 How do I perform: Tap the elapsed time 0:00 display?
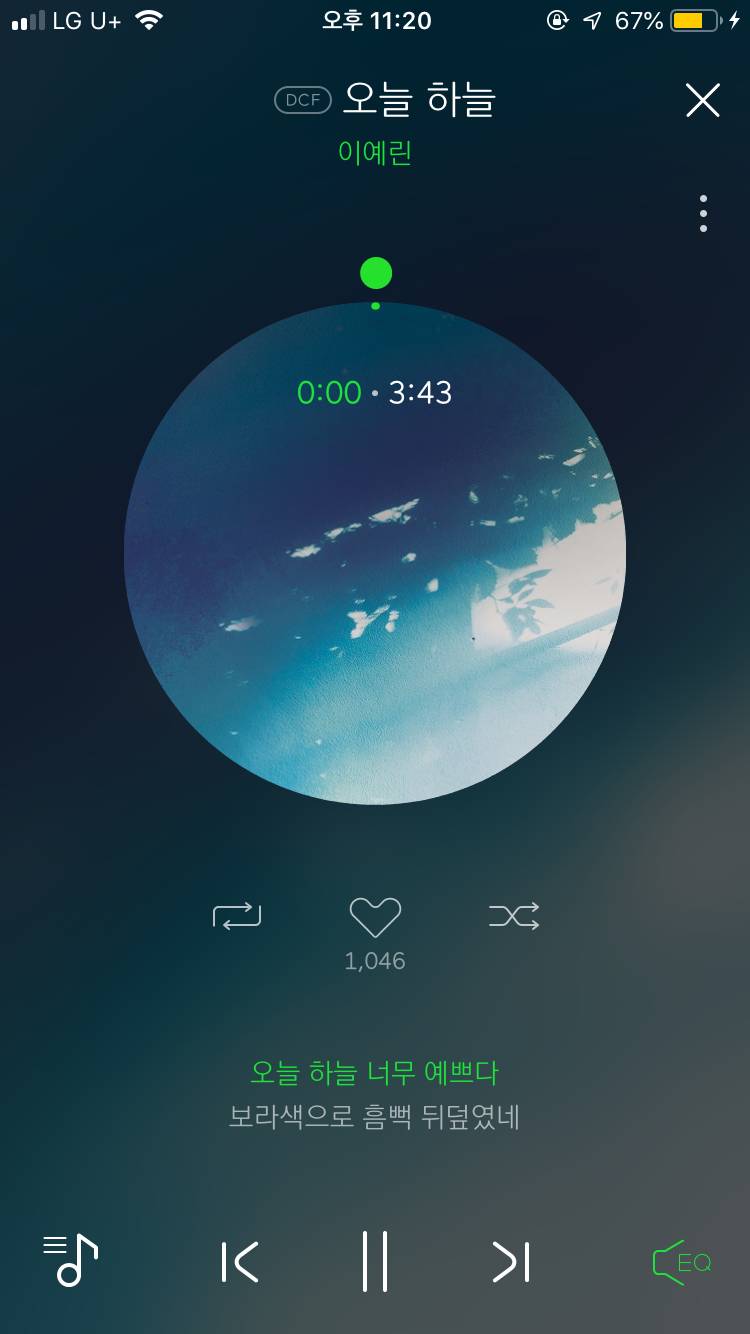tap(330, 393)
